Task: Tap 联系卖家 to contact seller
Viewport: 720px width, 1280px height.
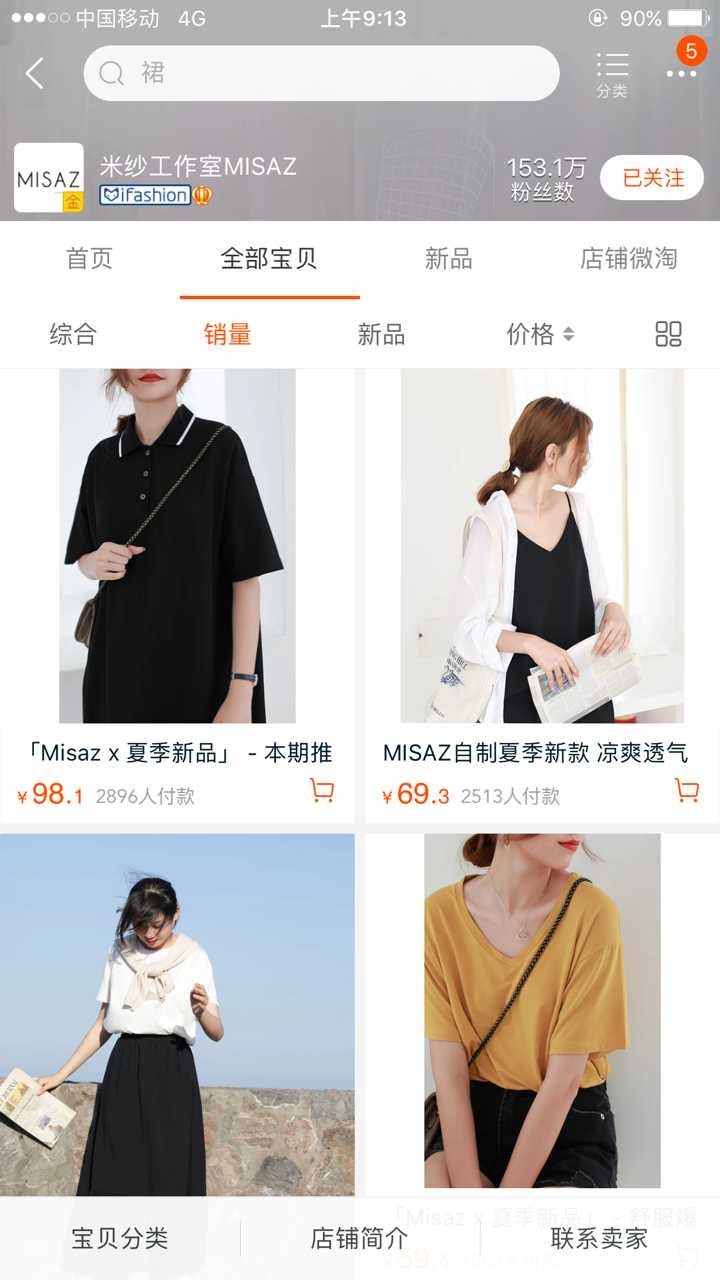Action: (x=599, y=1239)
